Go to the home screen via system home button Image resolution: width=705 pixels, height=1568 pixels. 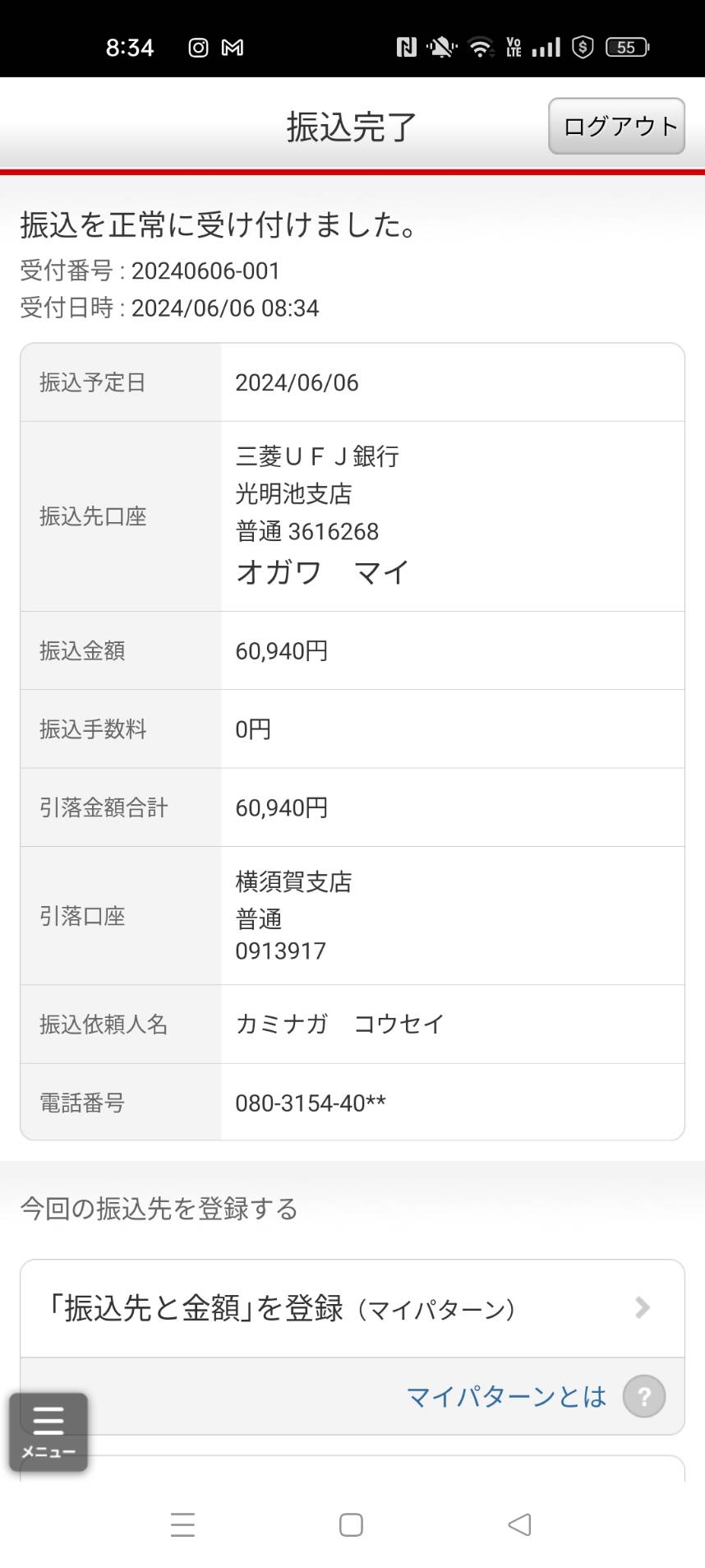click(x=352, y=1524)
